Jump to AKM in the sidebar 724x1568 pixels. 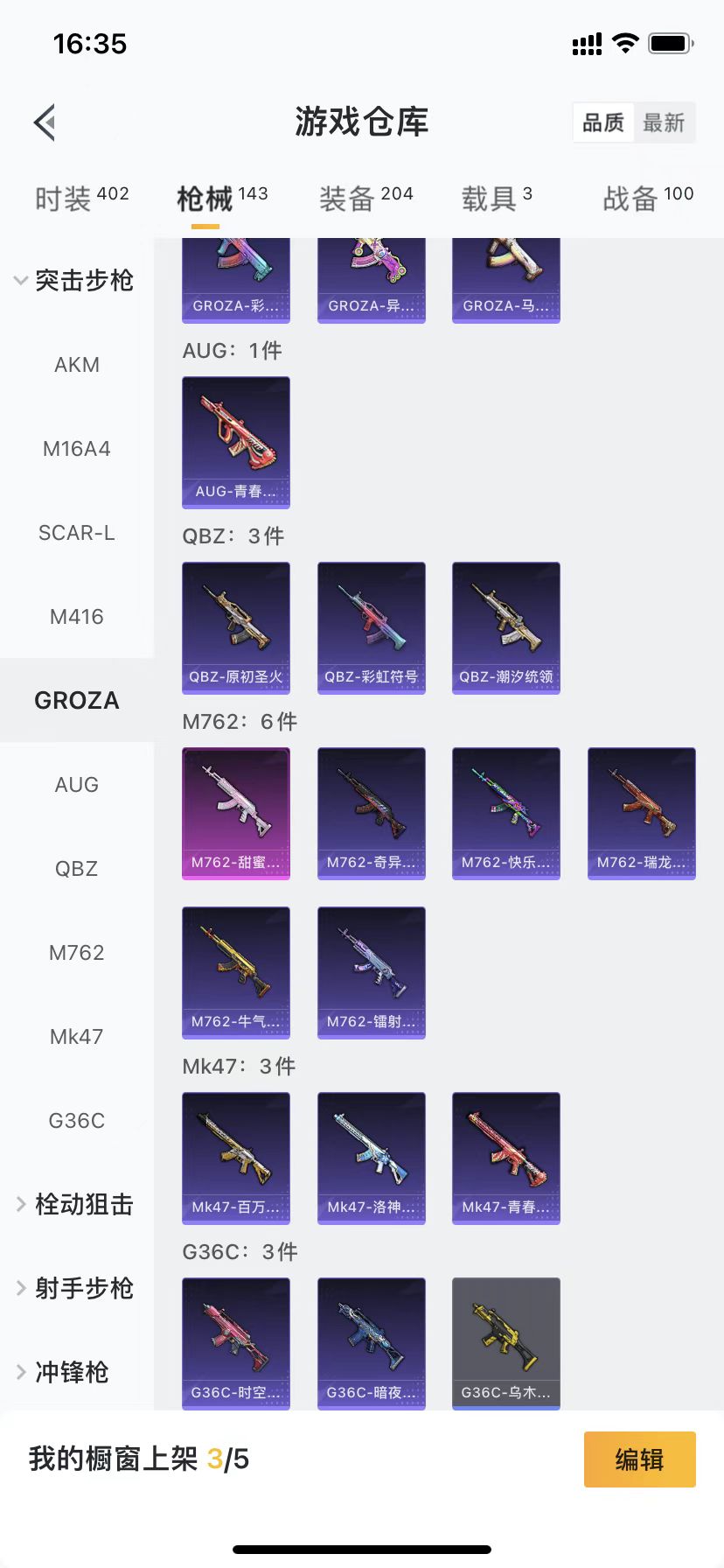77,365
